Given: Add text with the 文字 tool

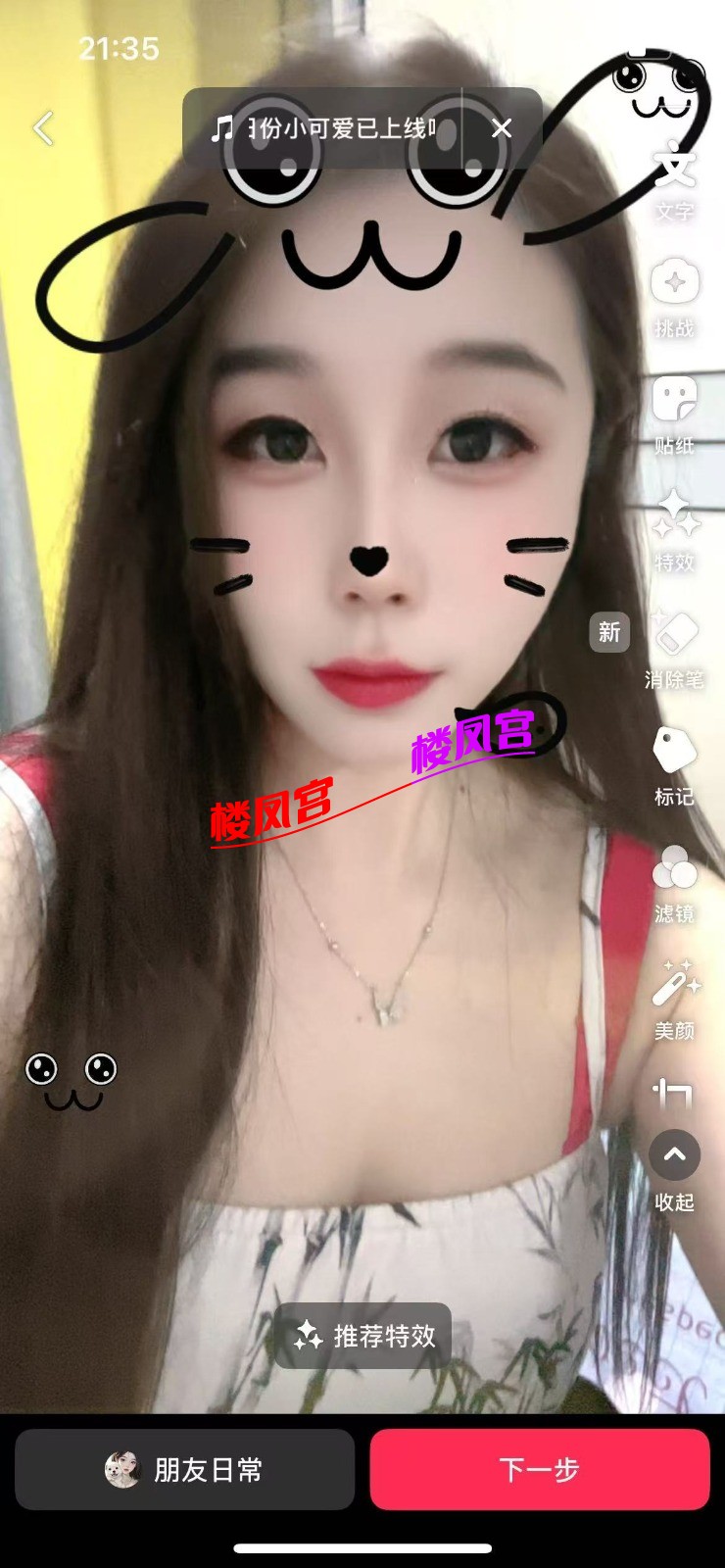Looking at the screenshot, I should coord(674,176).
